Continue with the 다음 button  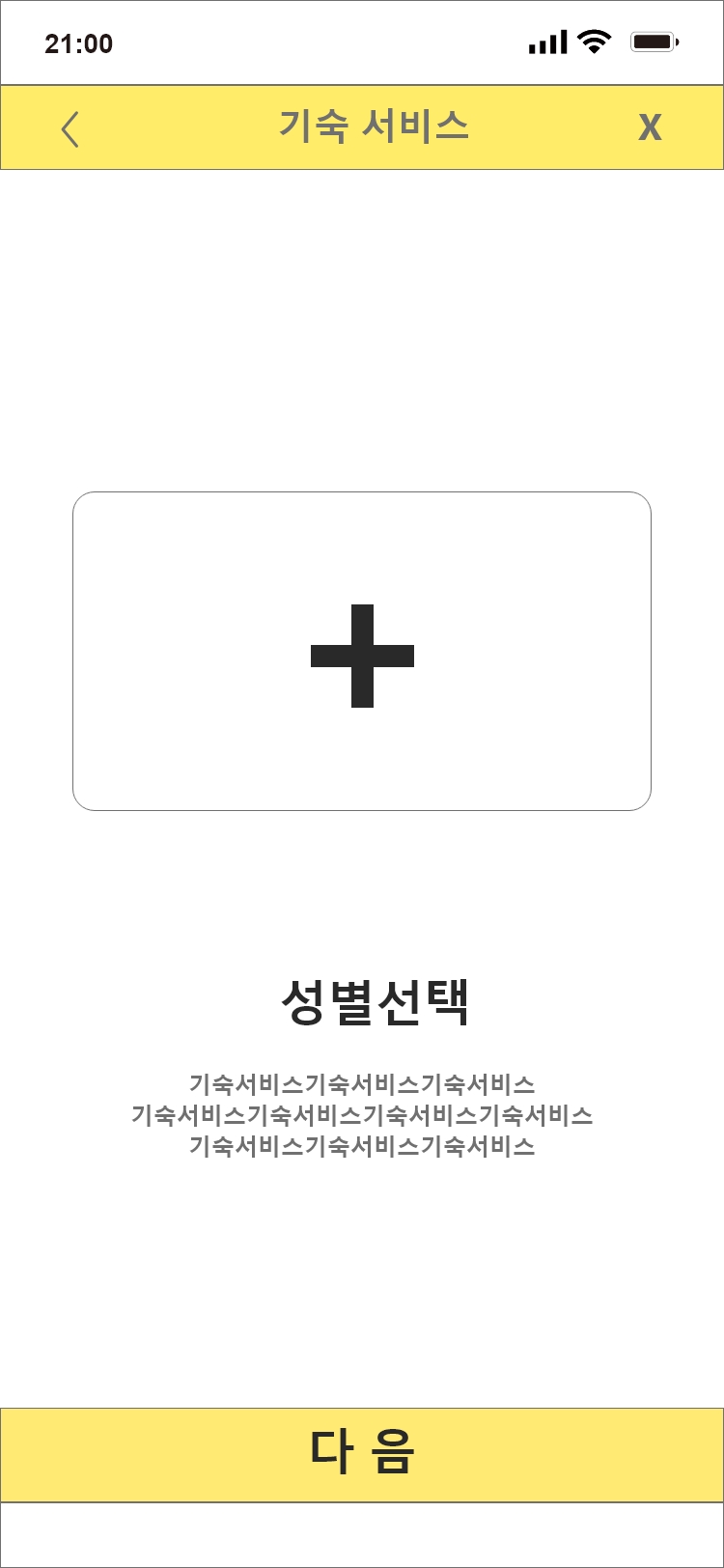click(x=362, y=1453)
